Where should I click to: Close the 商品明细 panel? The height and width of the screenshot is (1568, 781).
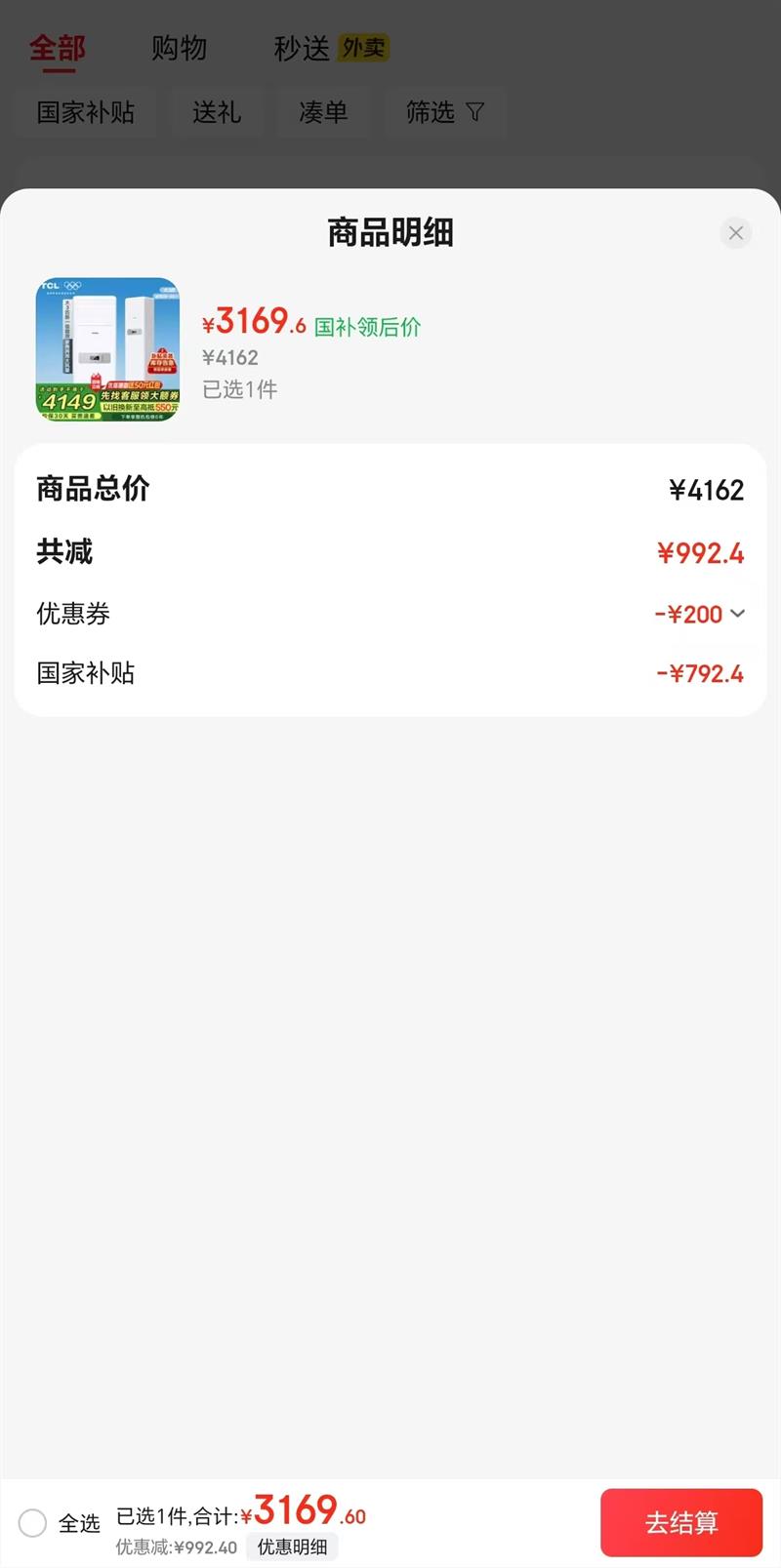(x=736, y=232)
